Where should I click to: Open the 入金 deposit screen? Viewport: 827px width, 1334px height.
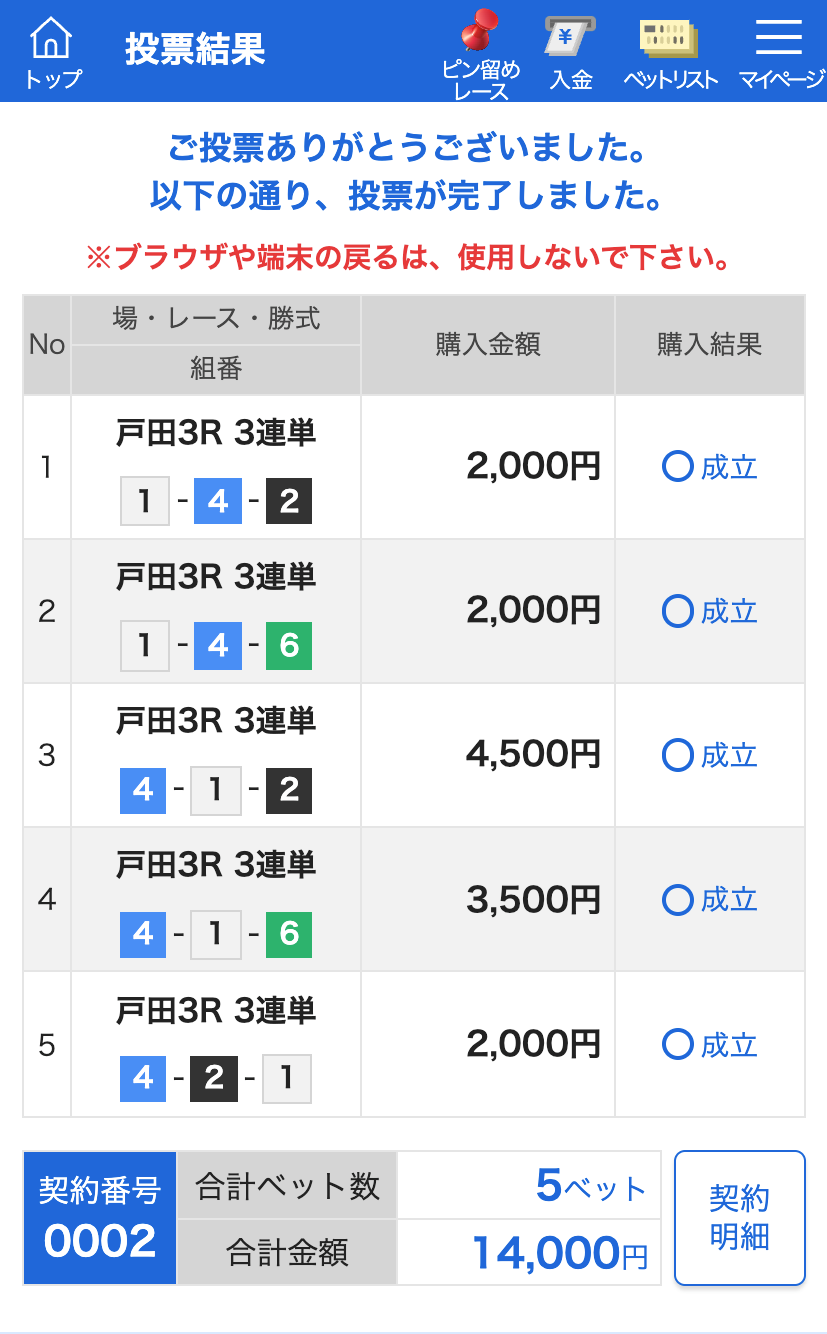tap(571, 53)
